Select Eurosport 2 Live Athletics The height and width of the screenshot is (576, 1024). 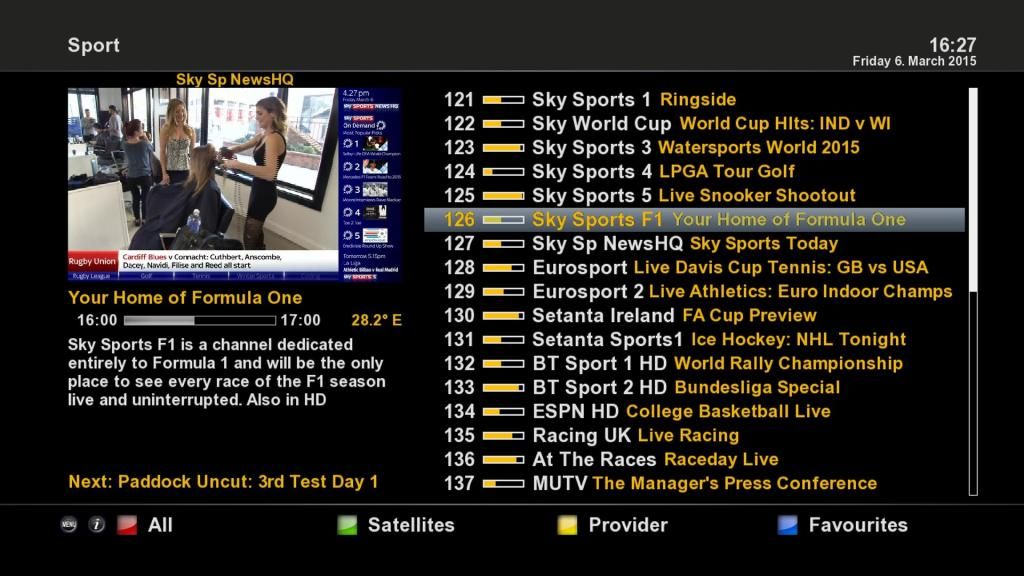741,291
